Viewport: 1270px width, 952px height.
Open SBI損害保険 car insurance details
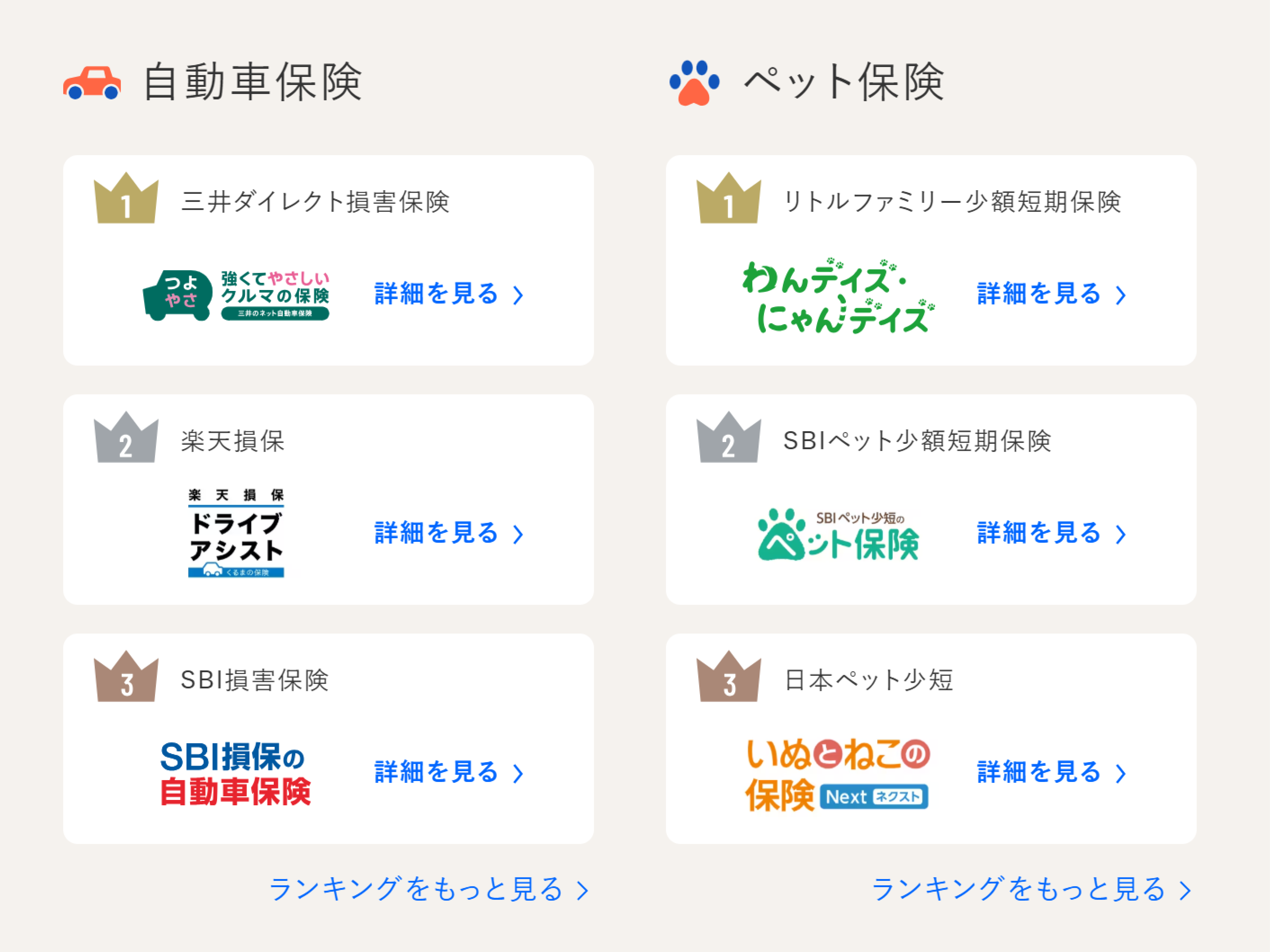click(448, 772)
